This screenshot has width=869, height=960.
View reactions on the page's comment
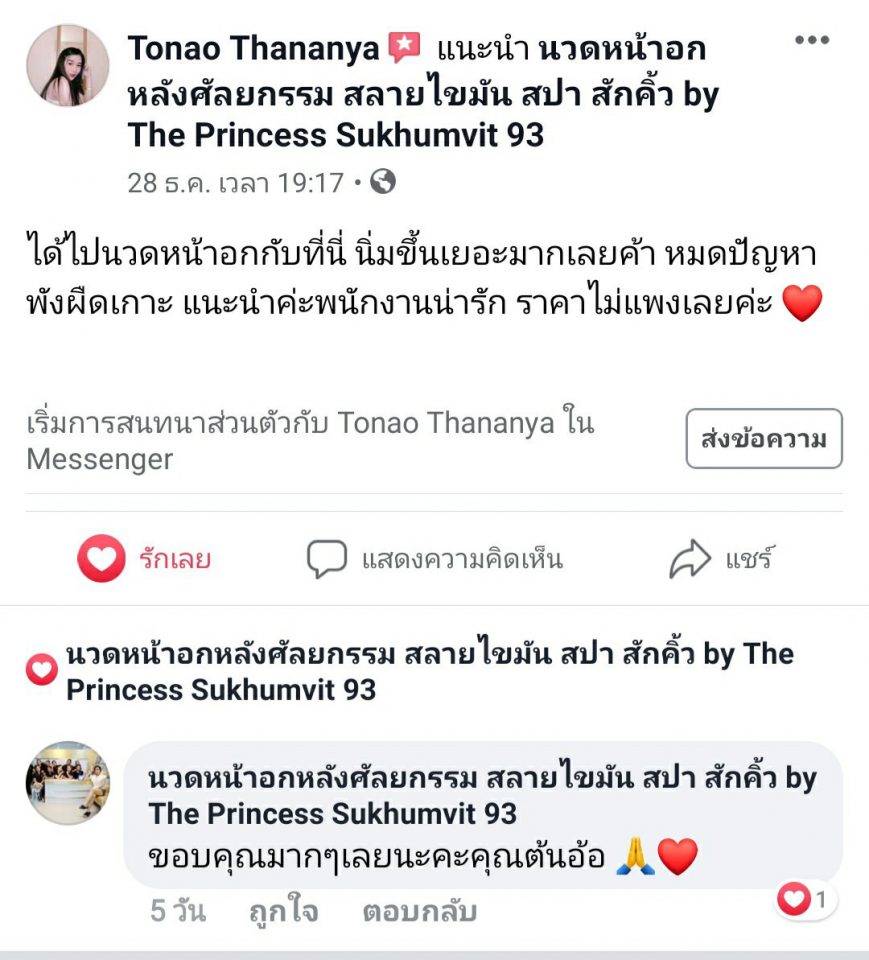pyautogui.click(x=804, y=900)
